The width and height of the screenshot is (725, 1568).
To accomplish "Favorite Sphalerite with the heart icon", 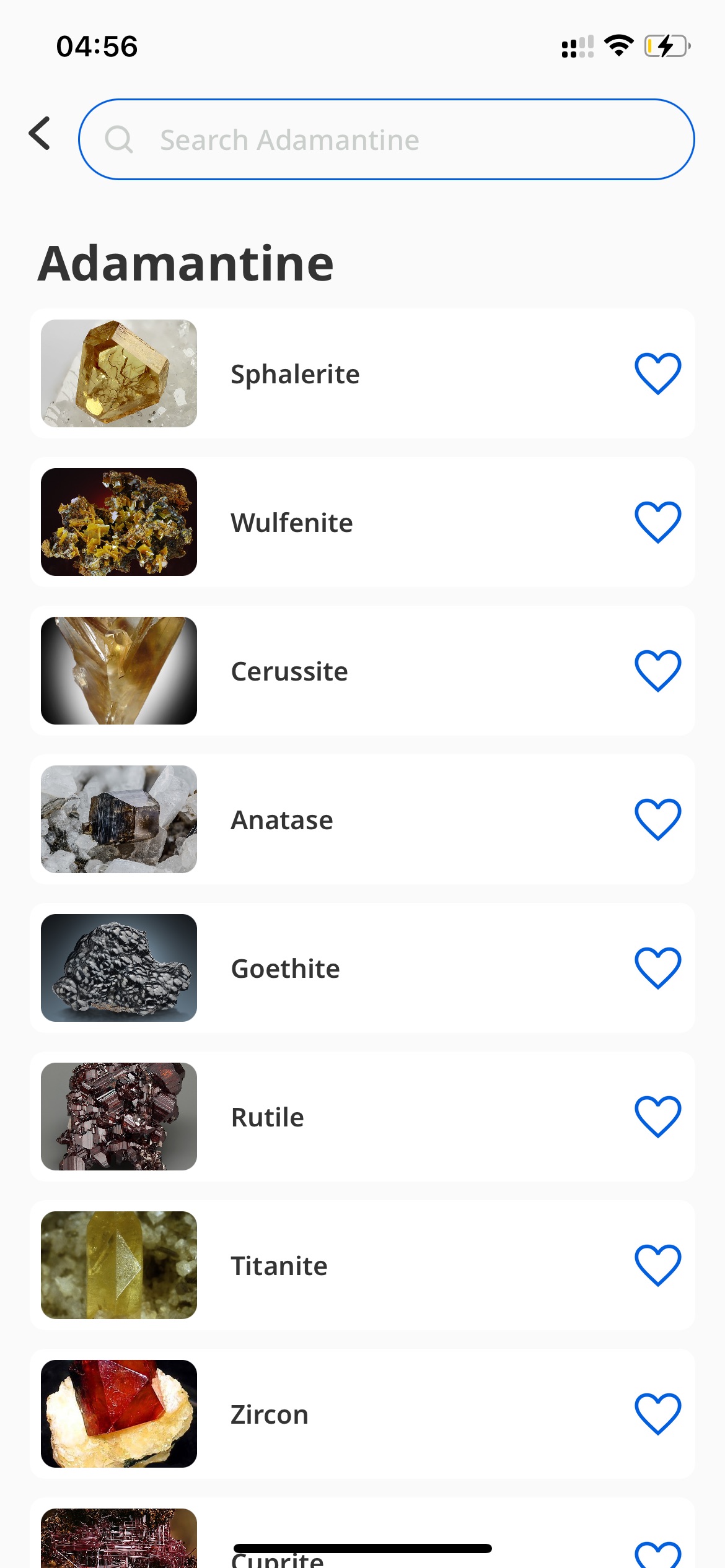I will point(657,373).
